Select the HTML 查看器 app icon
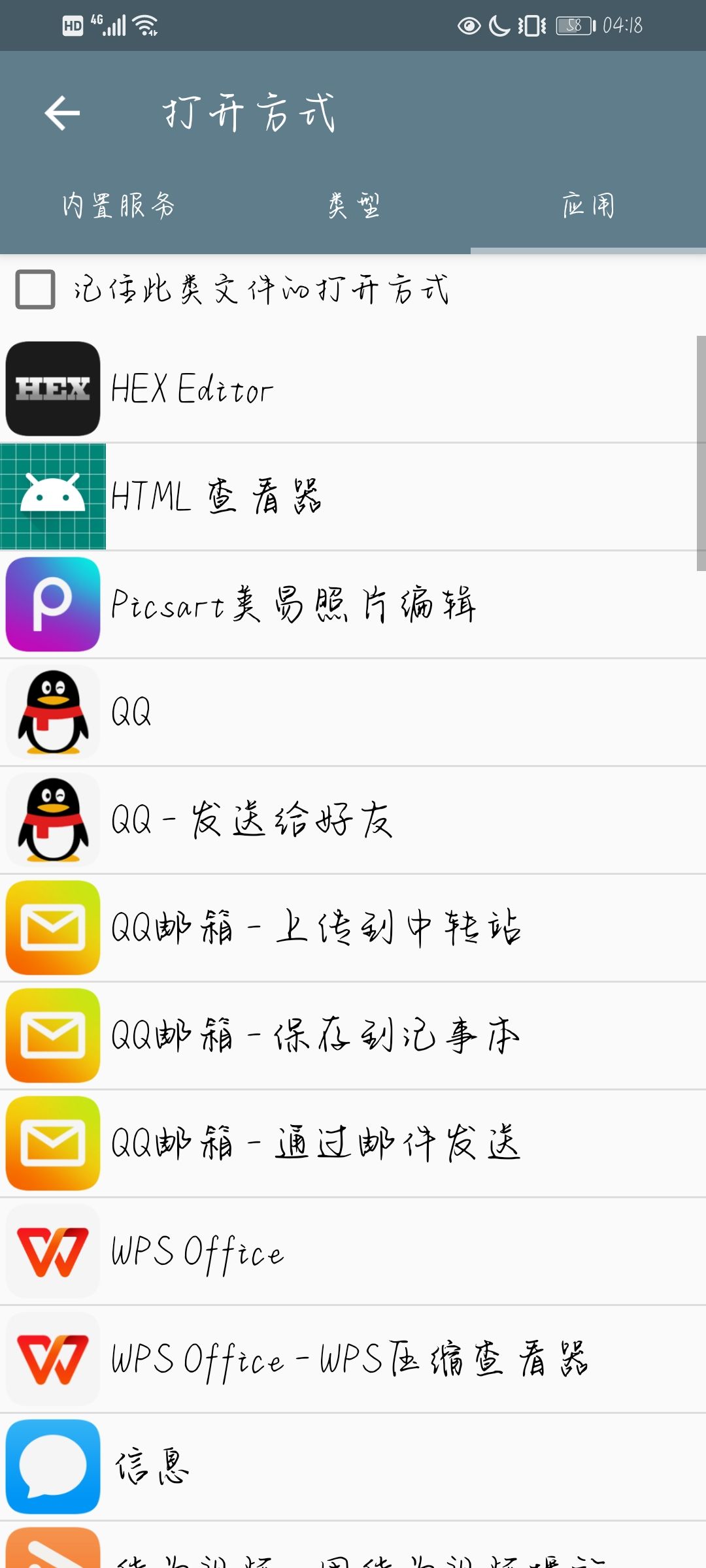The width and height of the screenshot is (706, 1568). (x=52, y=497)
